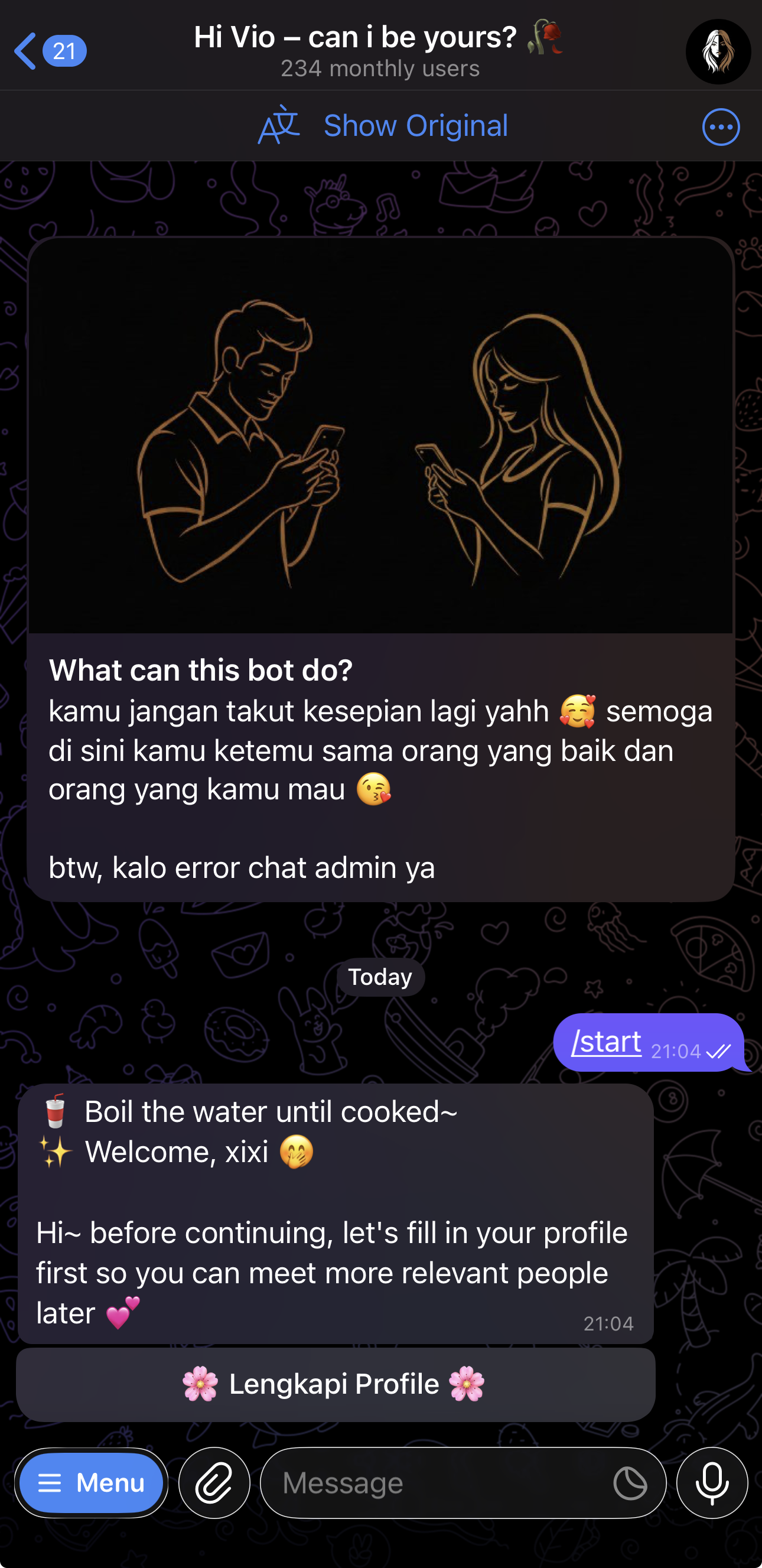Tap the back arrow to return to chats

point(25,51)
